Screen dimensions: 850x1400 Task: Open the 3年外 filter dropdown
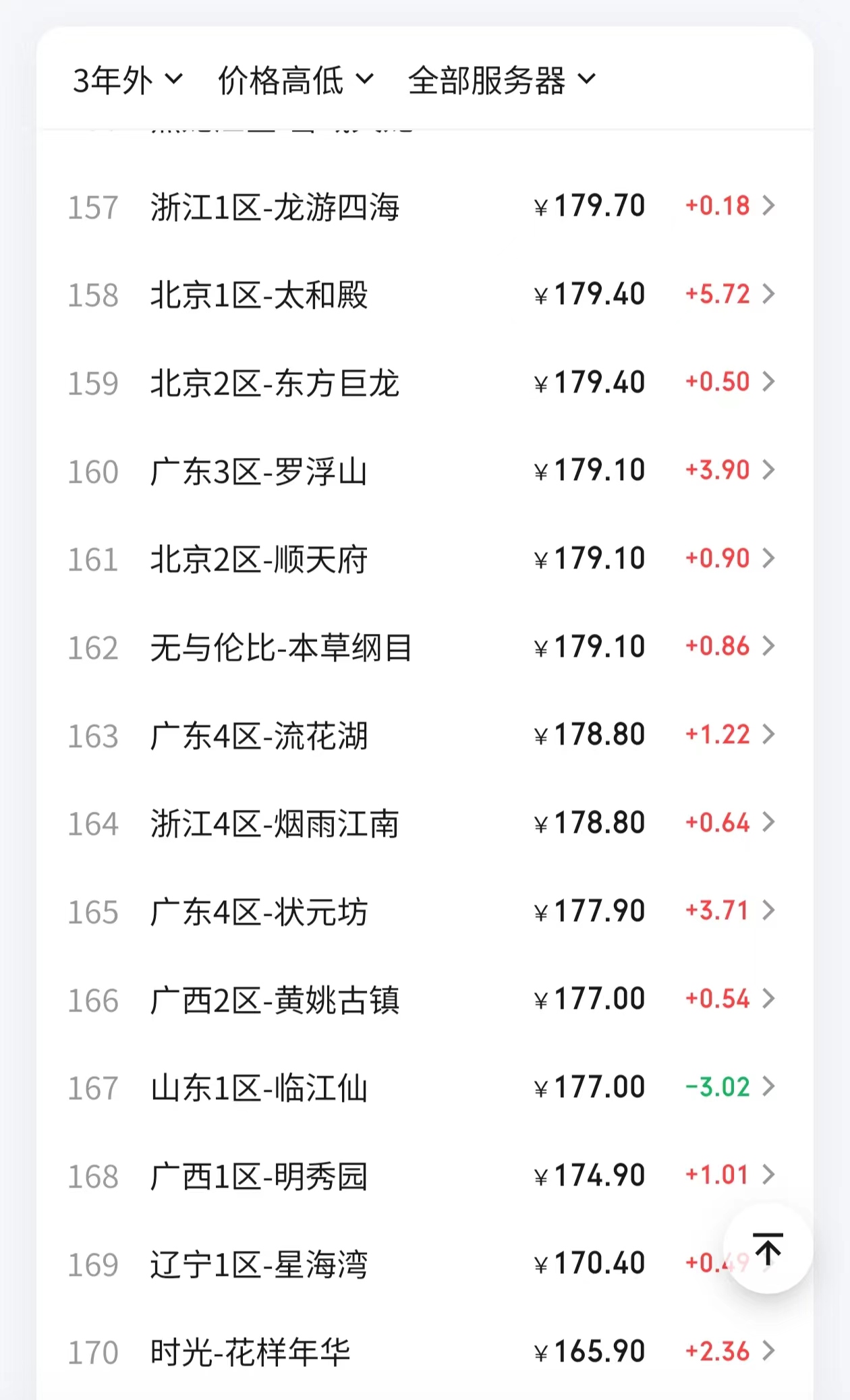point(127,80)
